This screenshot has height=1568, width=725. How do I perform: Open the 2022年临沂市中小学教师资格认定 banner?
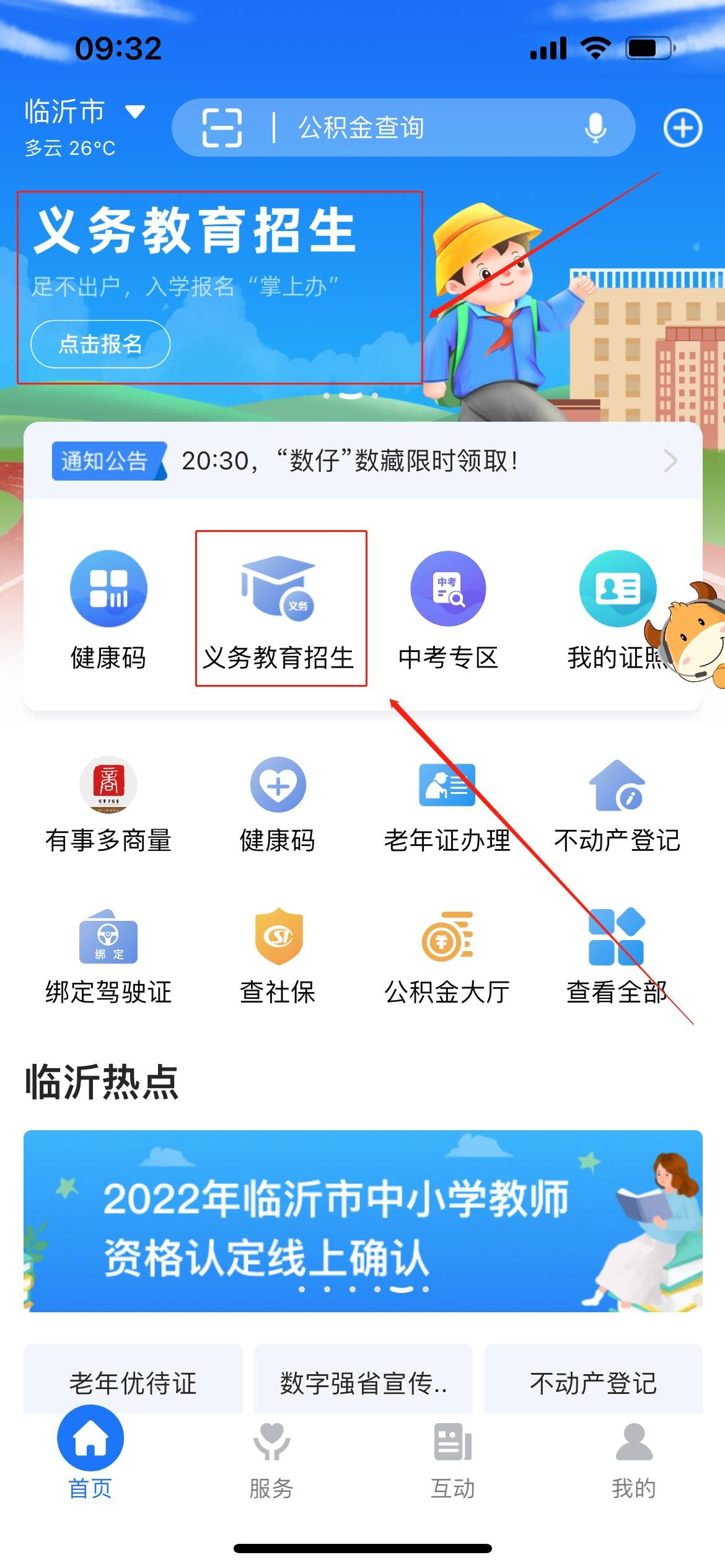click(362, 1220)
